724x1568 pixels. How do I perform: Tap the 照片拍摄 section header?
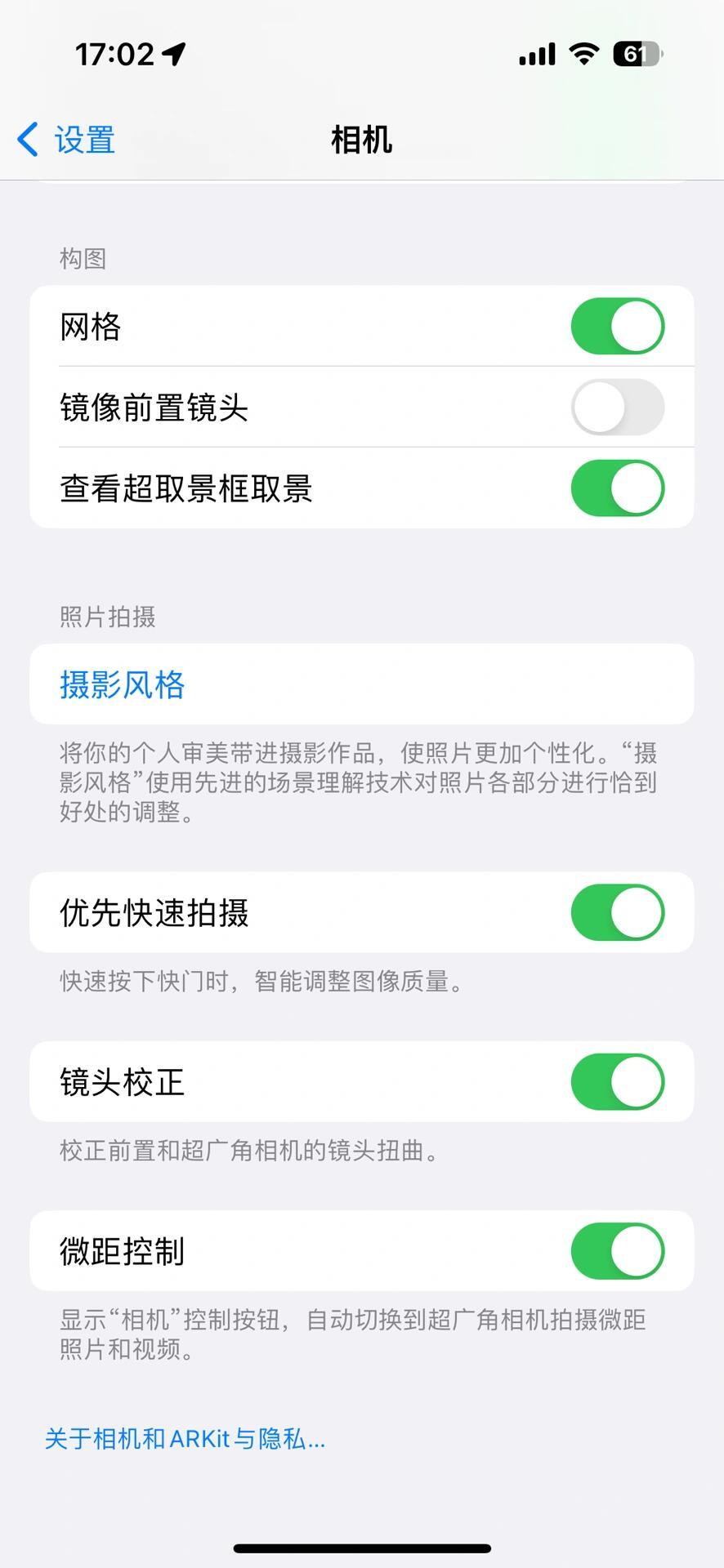(x=109, y=617)
